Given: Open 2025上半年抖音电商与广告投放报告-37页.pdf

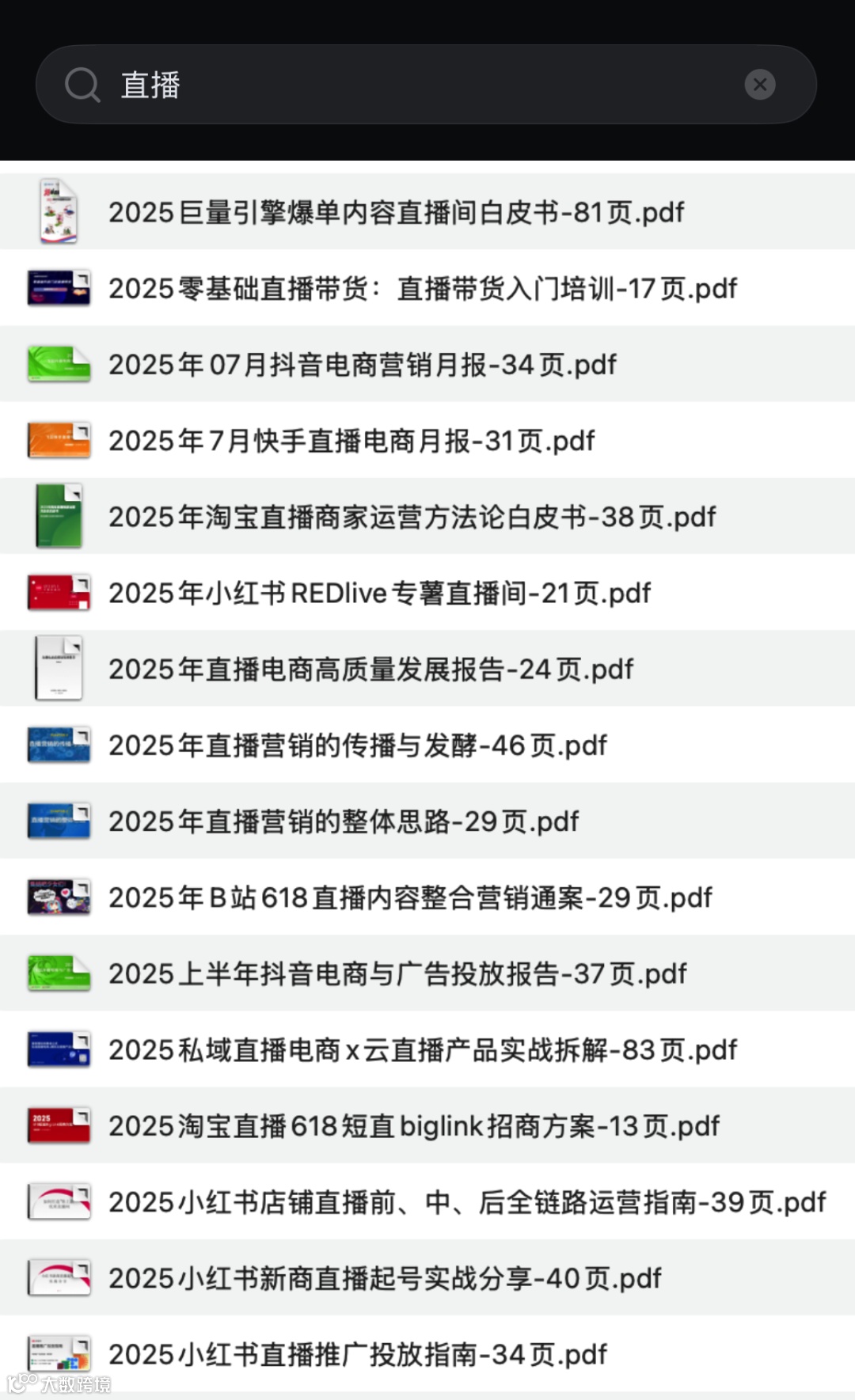Looking at the screenshot, I should (397, 973).
